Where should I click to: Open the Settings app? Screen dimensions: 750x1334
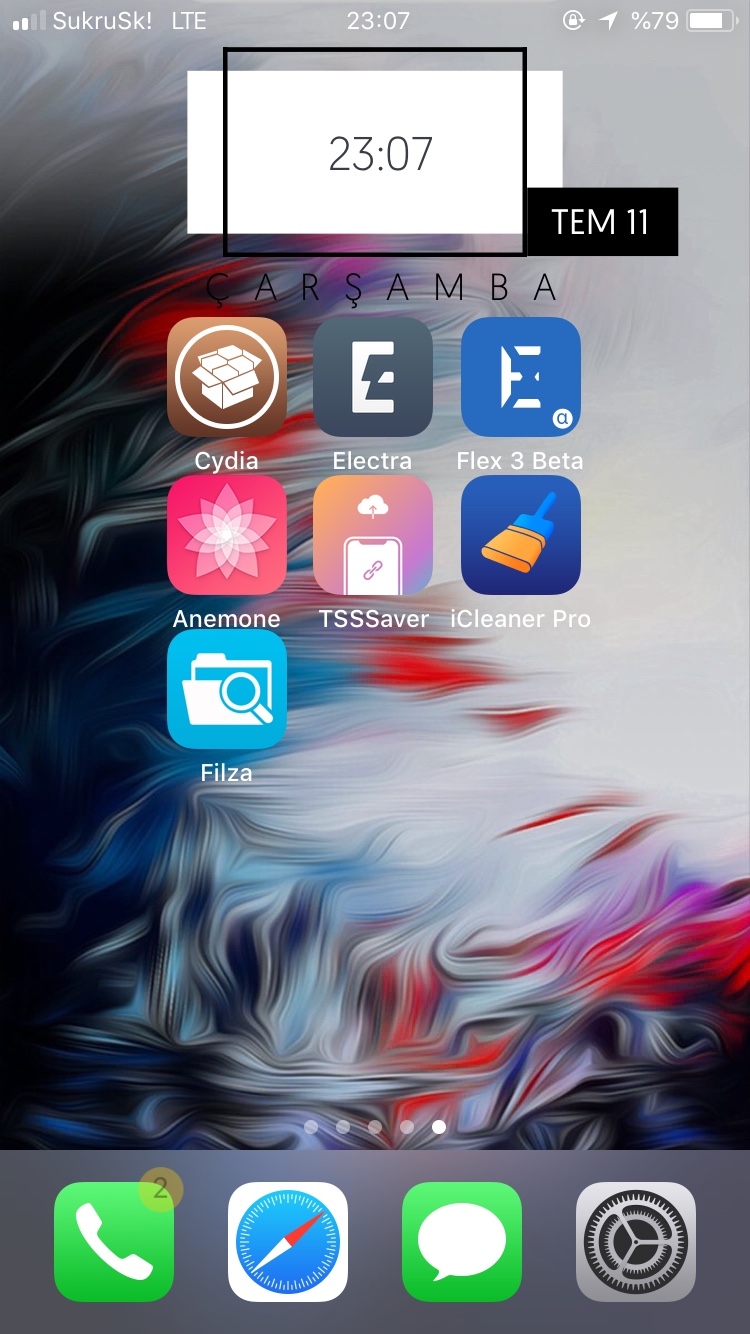coord(636,1243)
